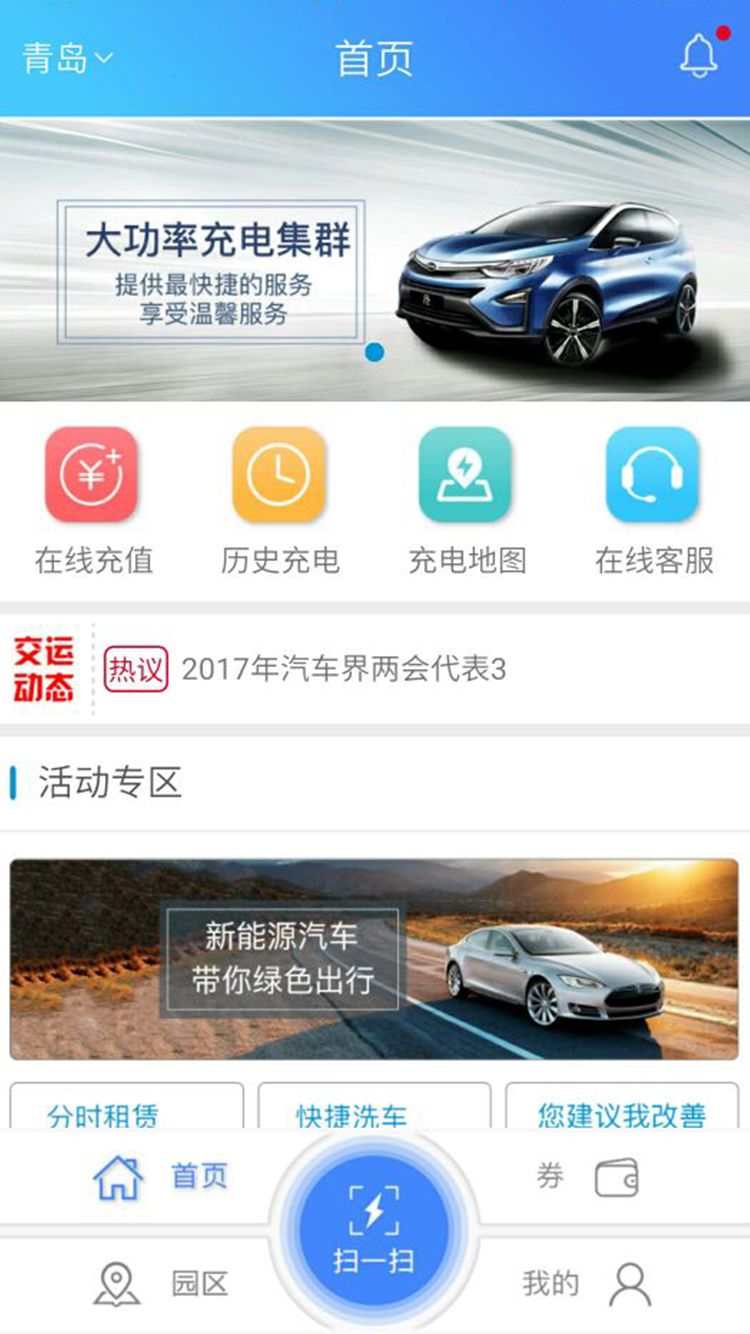Open the 您建议我改善 feedback button
The width and height of the screenshot is (750, 1334).
[x=621, y=1108]
